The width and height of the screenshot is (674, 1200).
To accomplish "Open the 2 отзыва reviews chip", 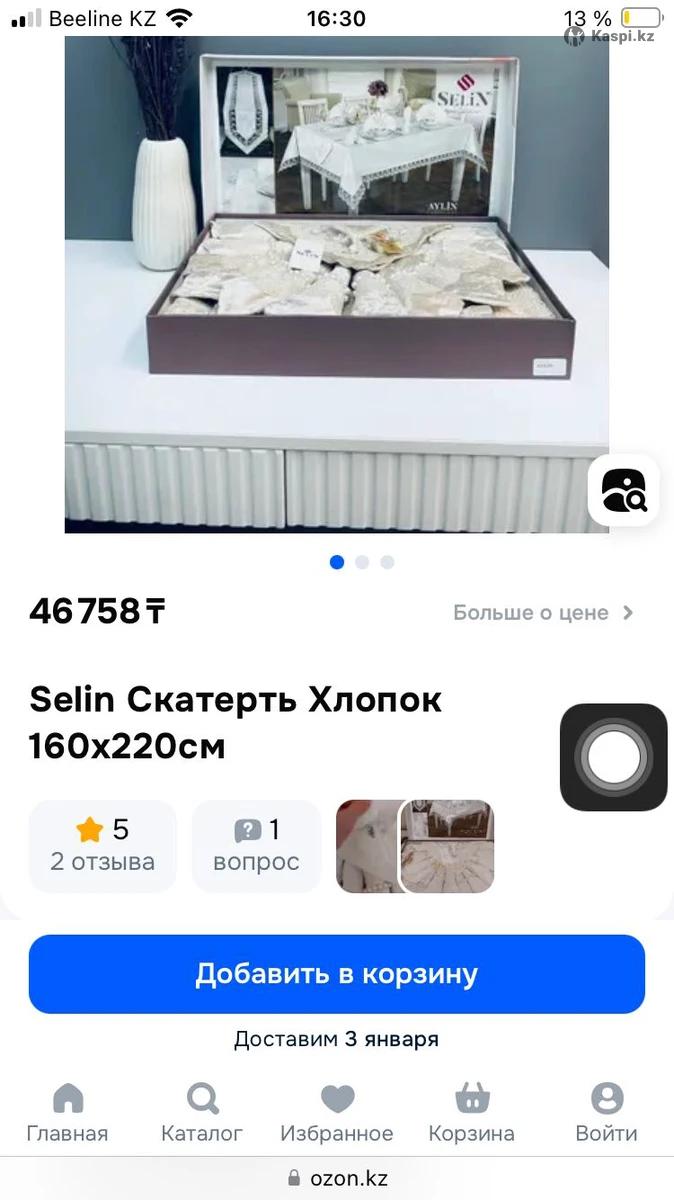I will 103,846.
